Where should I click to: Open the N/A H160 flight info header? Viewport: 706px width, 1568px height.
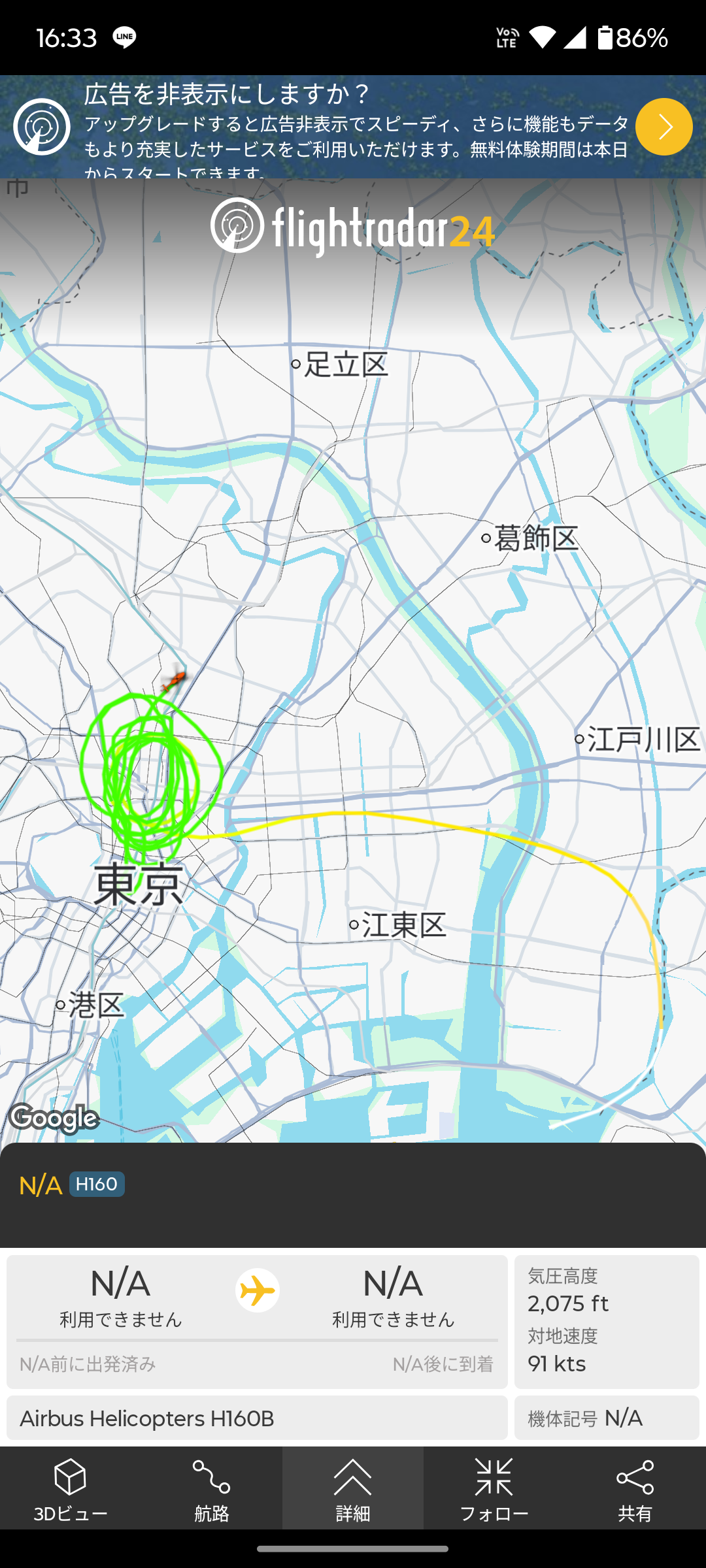click(72, 1184)
